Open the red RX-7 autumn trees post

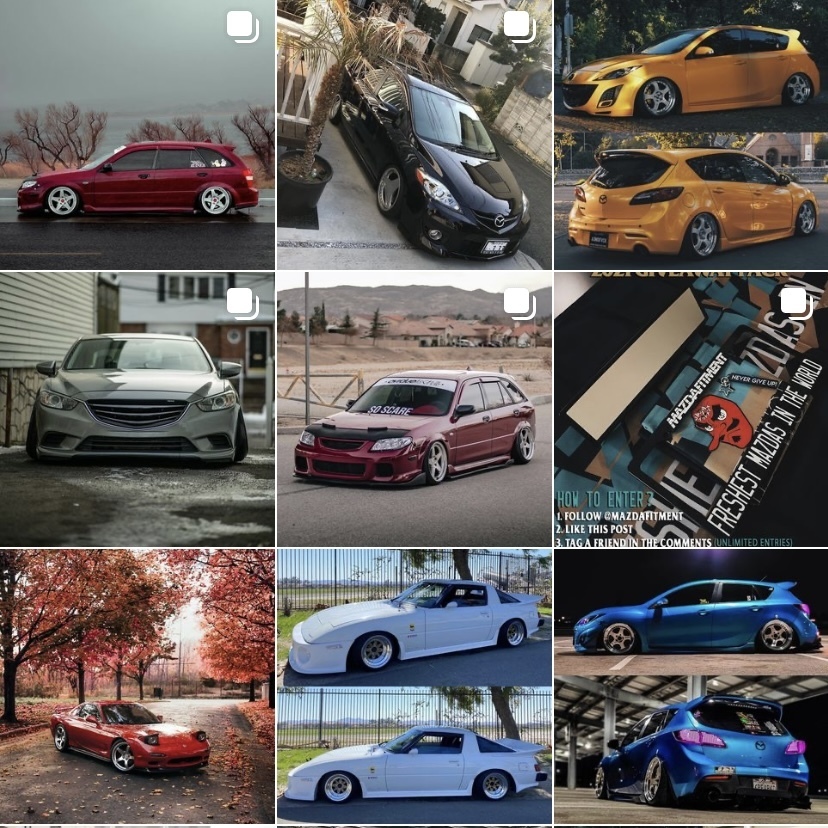click(137, 686)
